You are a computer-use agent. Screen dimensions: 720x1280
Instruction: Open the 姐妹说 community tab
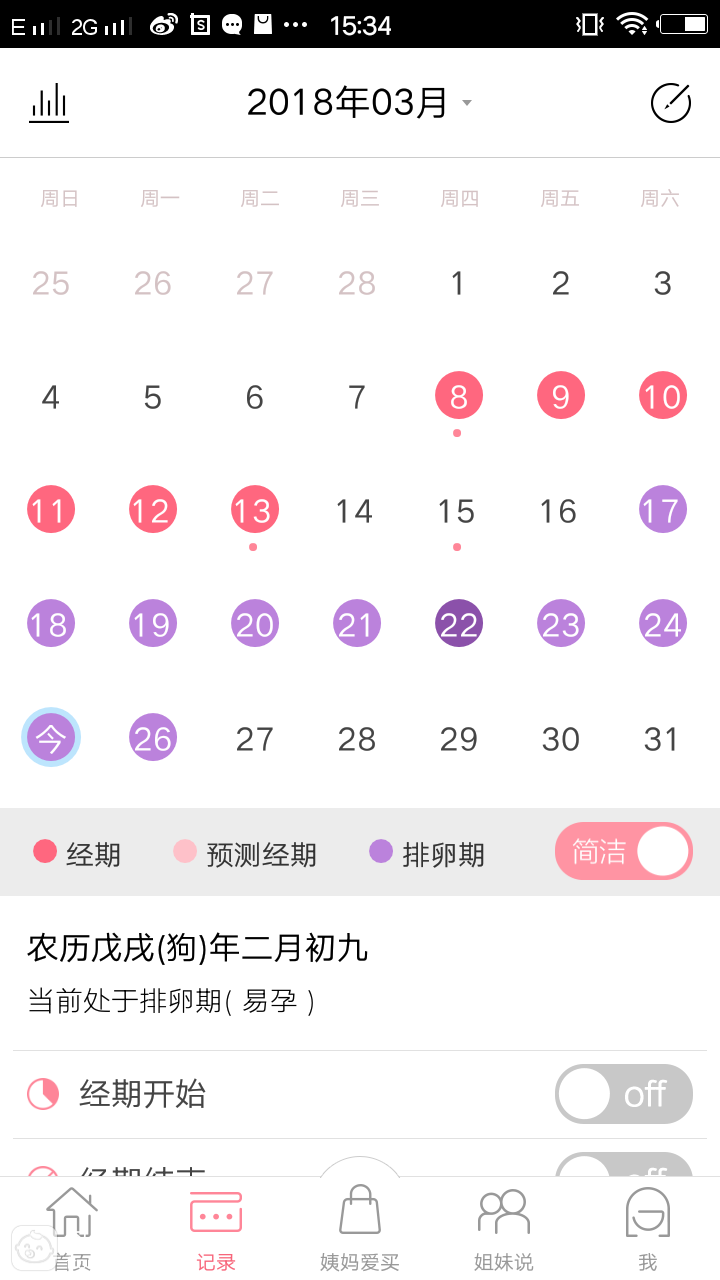[503, 1228]
